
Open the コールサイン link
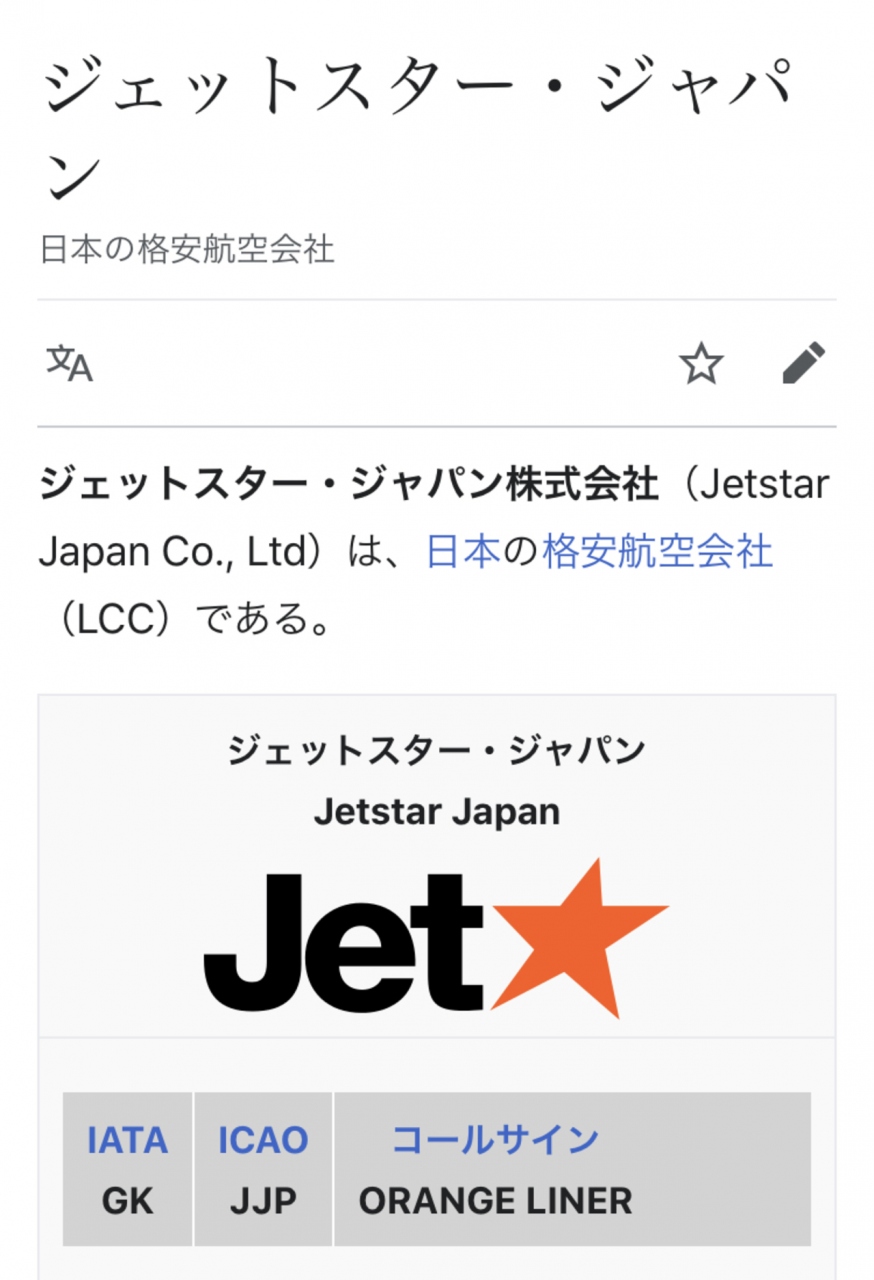[495, 1140]
